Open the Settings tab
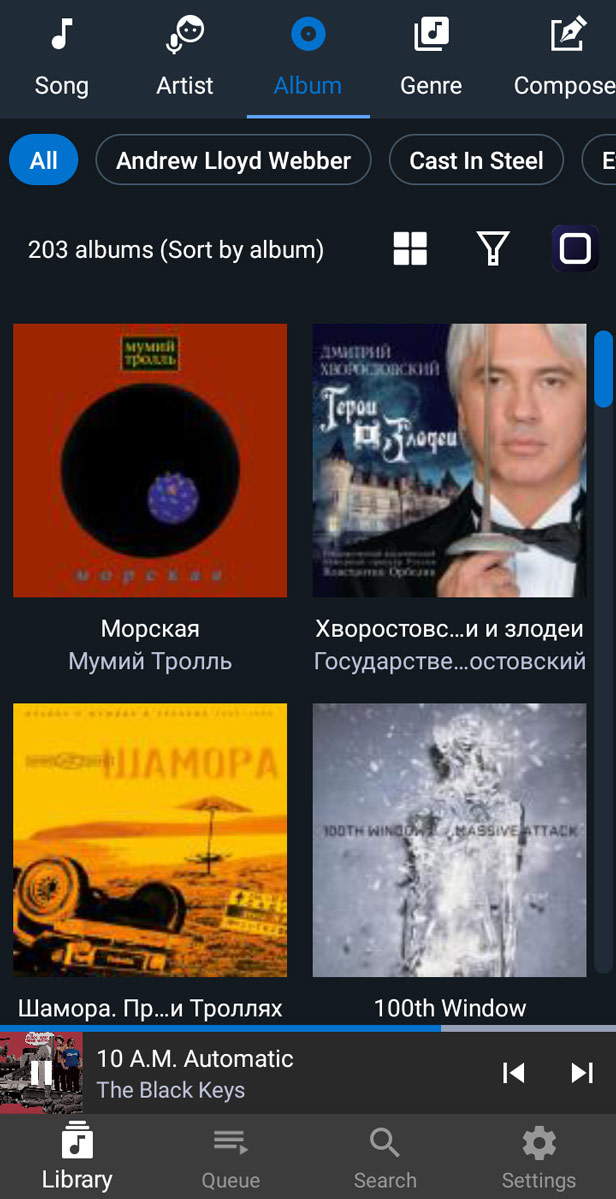 pyautogui.click(x=539, y=1158)
